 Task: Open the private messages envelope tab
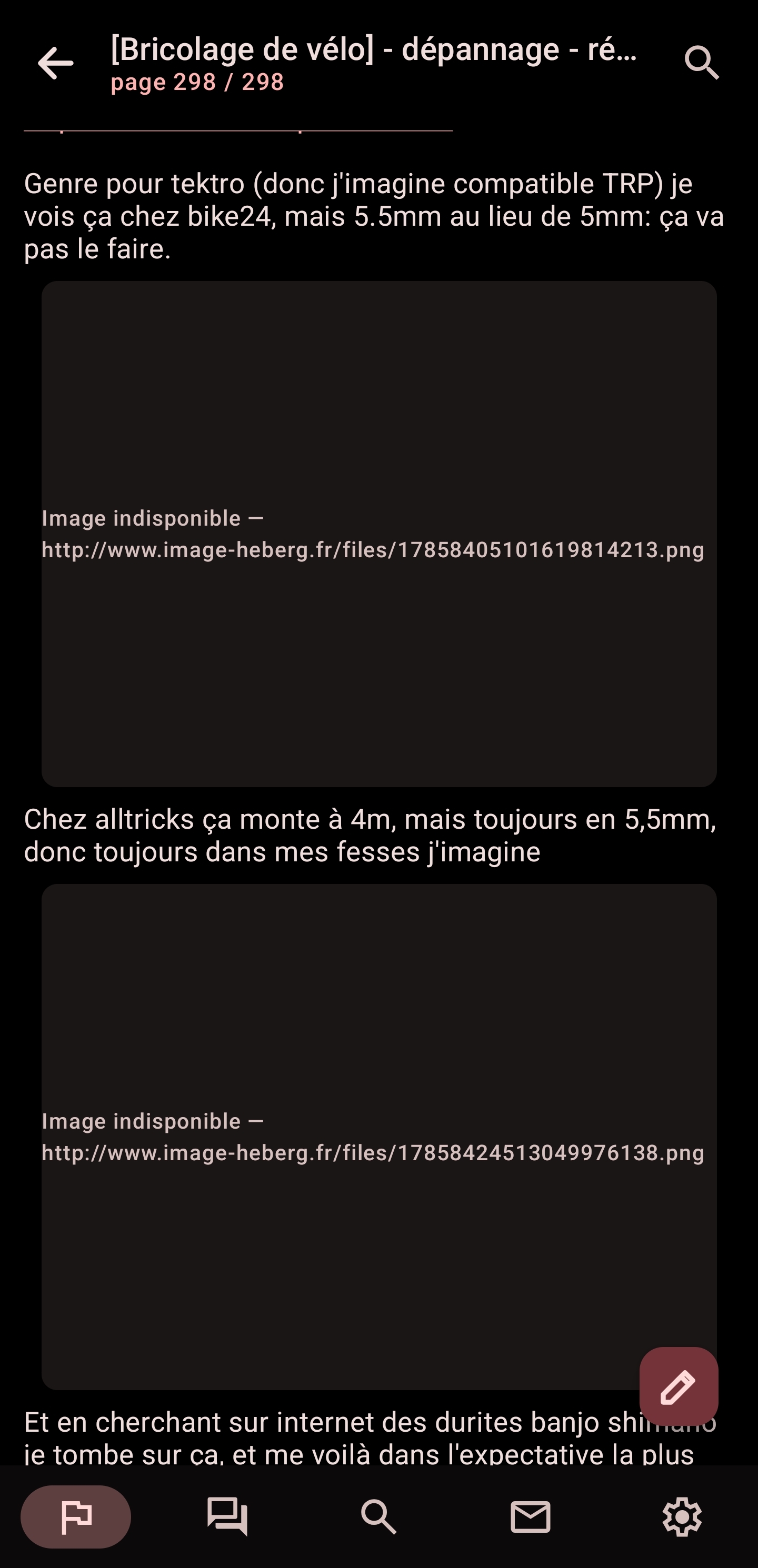click(530, 1517)
